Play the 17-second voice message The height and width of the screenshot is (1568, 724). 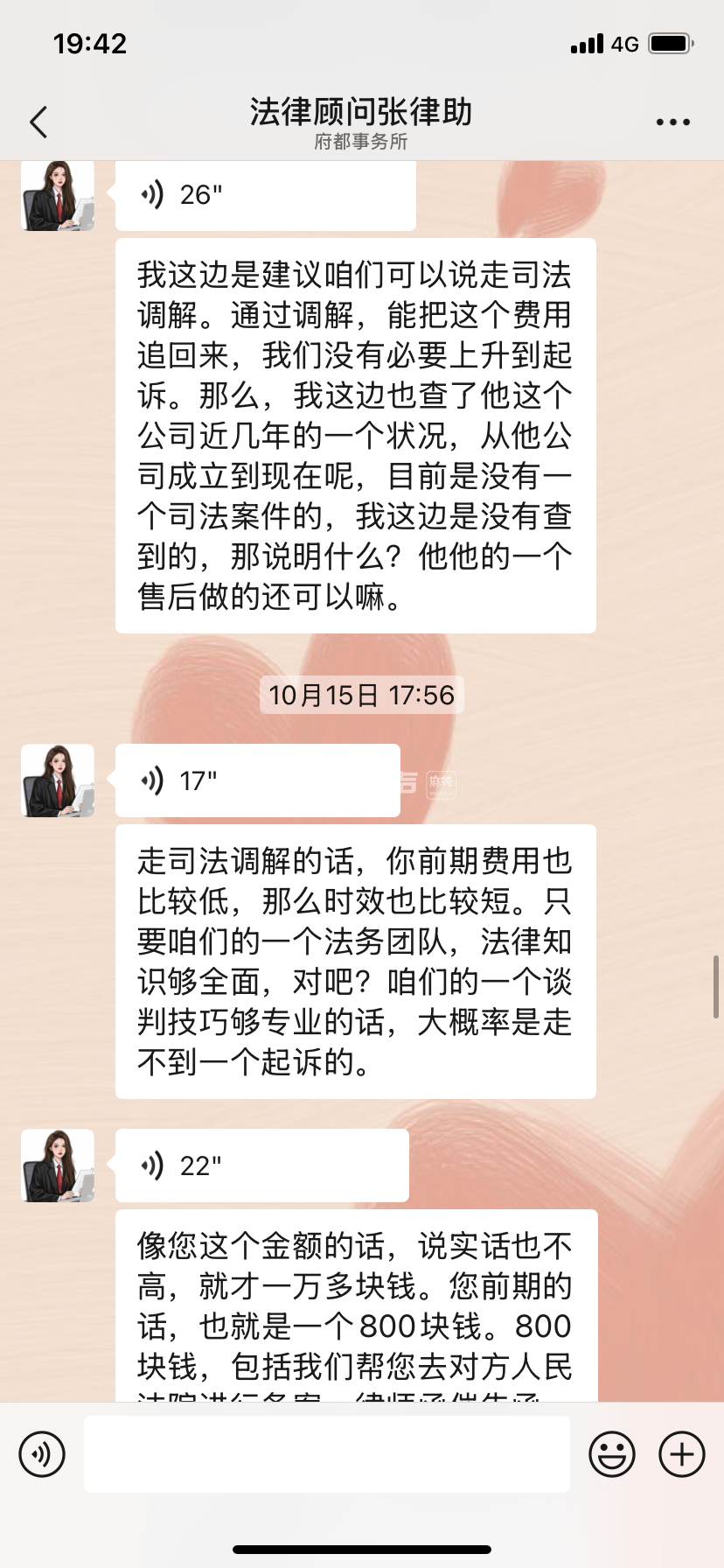click(x=257, y=780)
